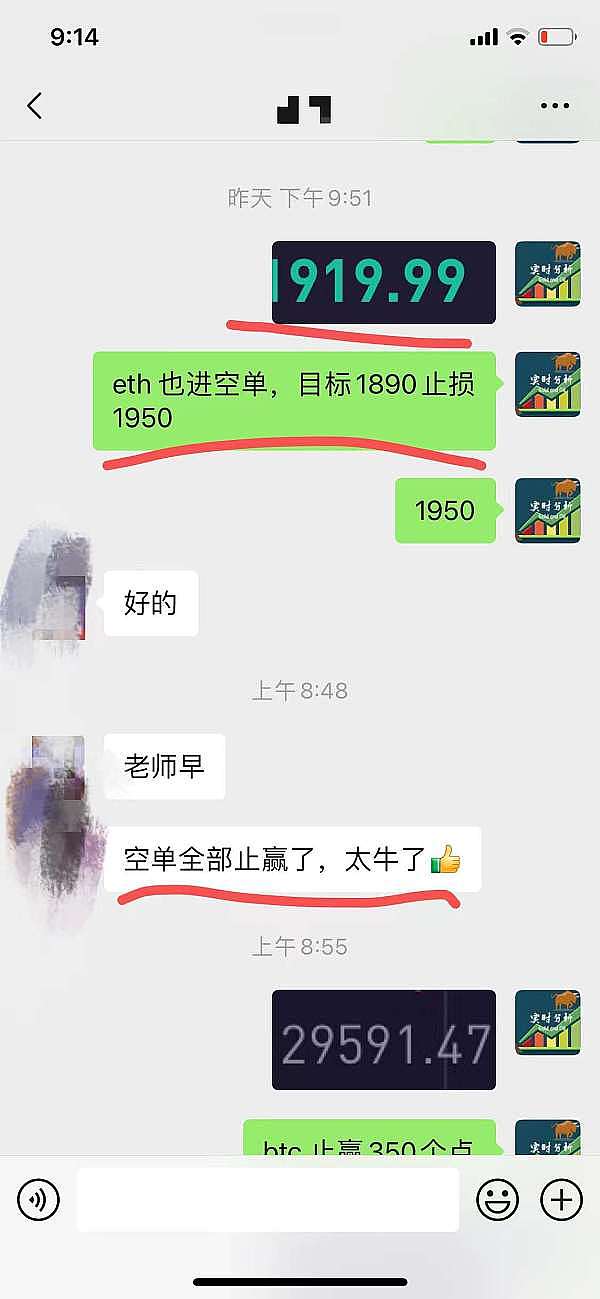This screenshot has height=1299, width=600.
Task: Tap the message text field
Action: pyautogui.click(x=268, y=1199)
